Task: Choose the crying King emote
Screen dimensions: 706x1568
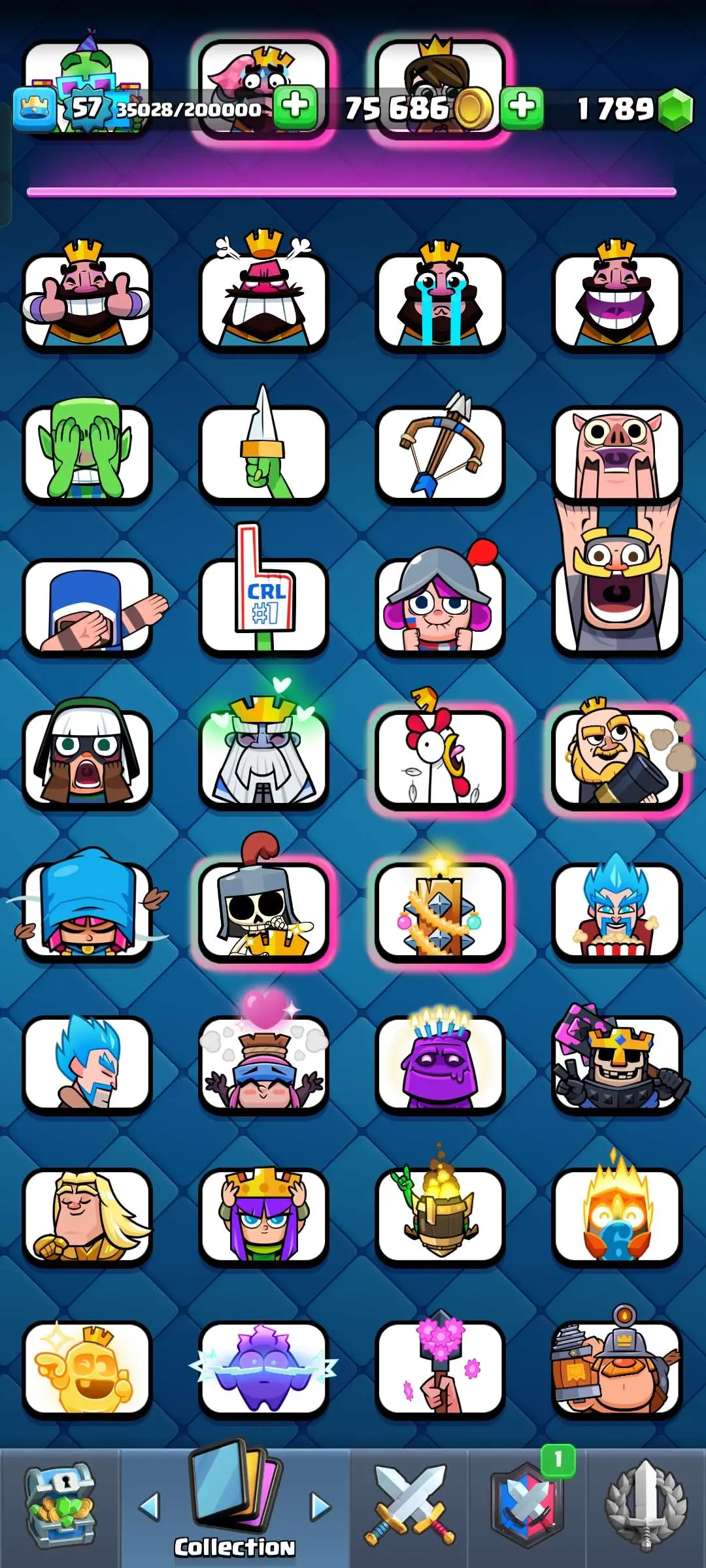Action: (x=440, y=301)
